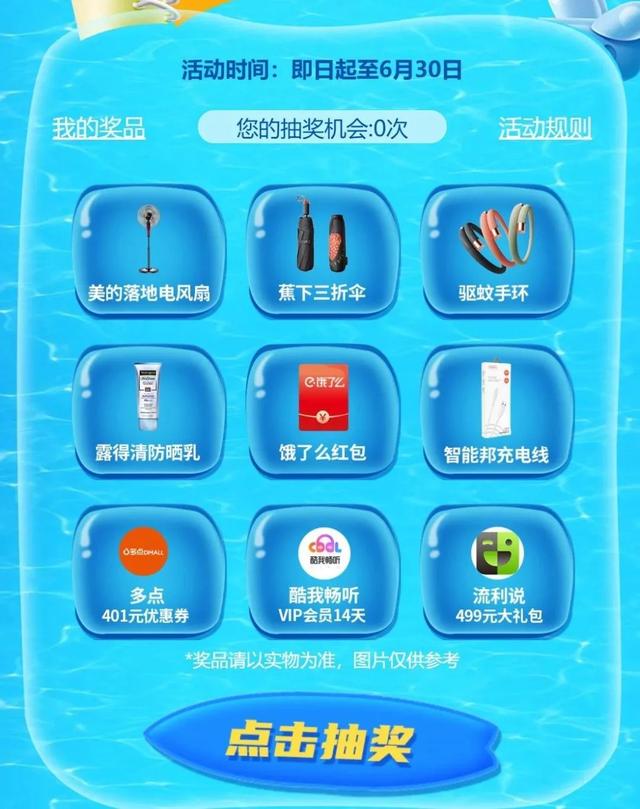Open the 我的奖品 link

tap(99, 129)
